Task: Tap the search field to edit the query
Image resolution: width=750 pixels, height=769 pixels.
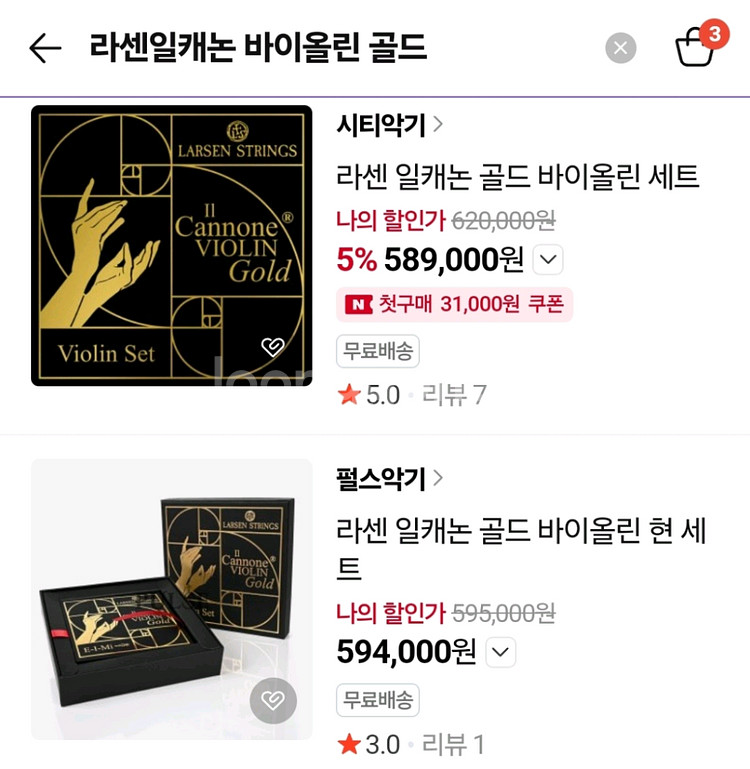Action: point(300,47)
